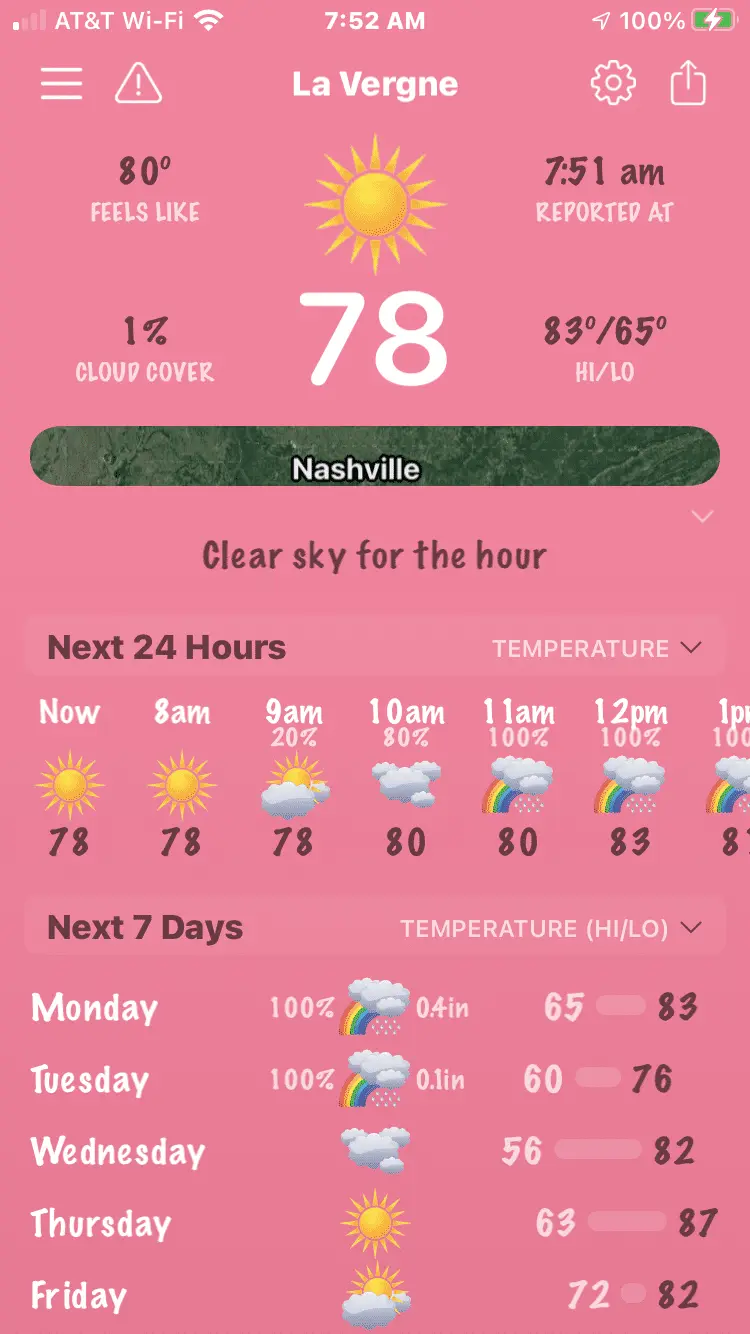Open Monday's forecast details

375,1007
